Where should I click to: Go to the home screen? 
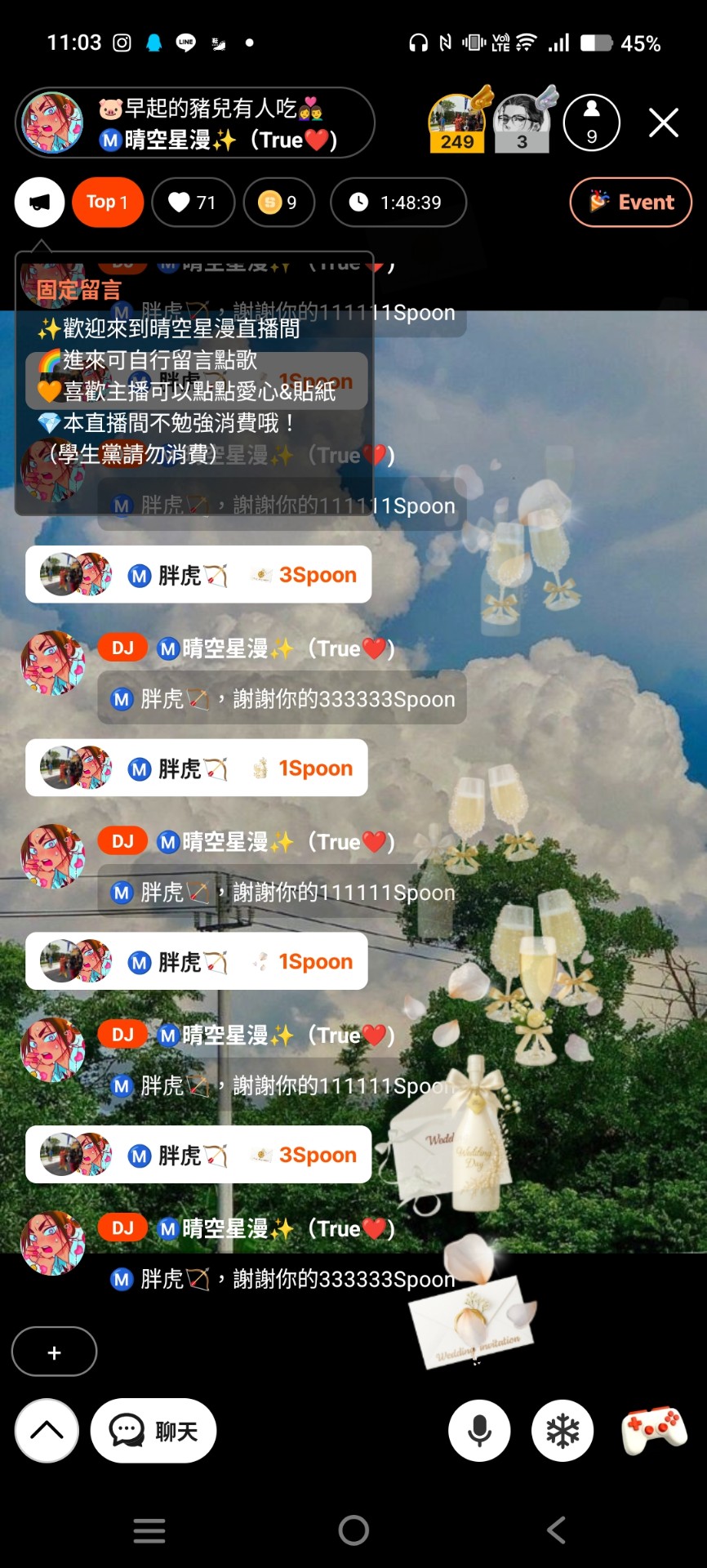pos(353,1530)
